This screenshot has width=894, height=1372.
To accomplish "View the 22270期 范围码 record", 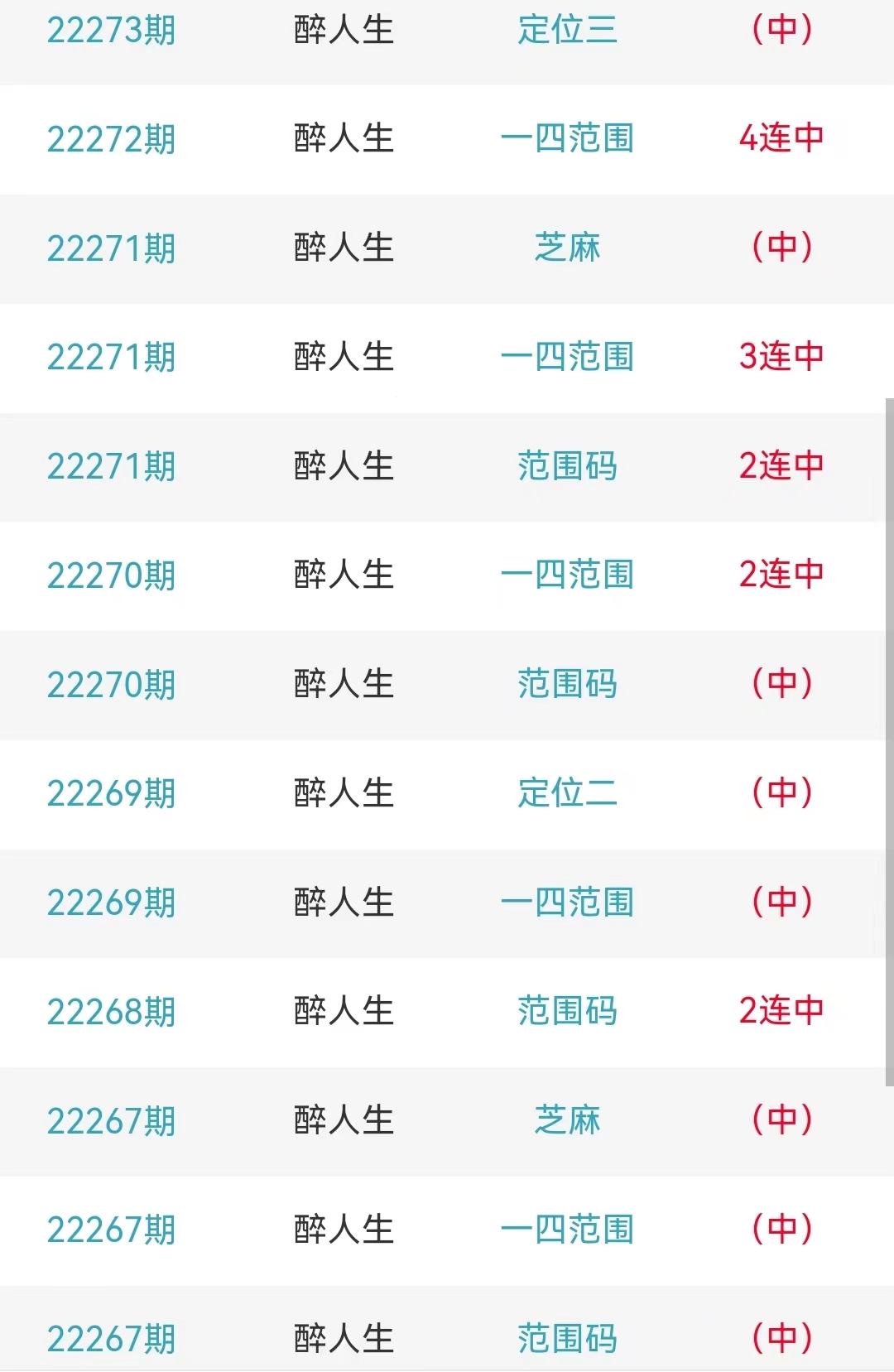I will click(567, 684).
